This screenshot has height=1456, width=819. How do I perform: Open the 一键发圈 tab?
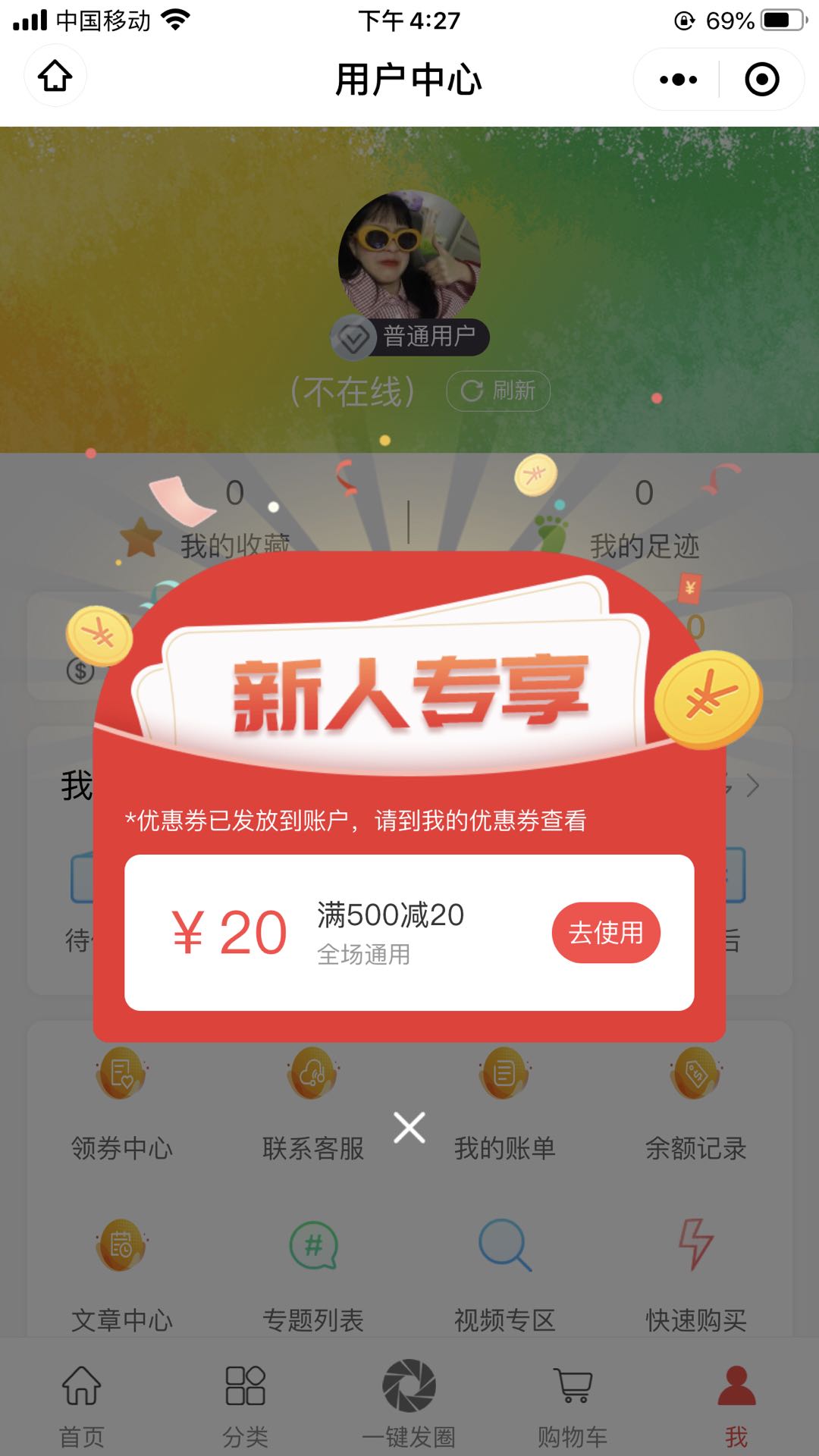pyautogui.click(x=409, y=1403)
